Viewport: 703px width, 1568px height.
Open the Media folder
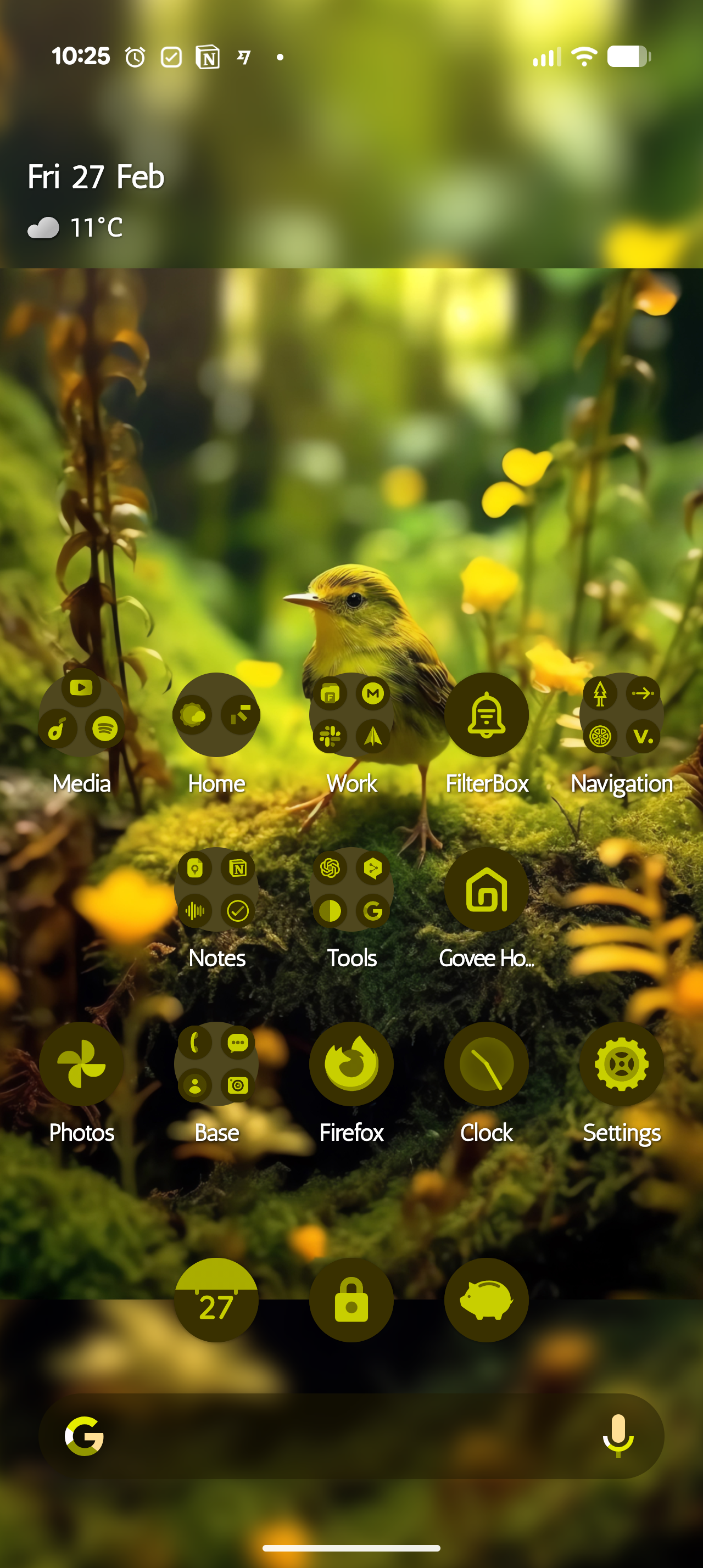[x=82, y=714]
